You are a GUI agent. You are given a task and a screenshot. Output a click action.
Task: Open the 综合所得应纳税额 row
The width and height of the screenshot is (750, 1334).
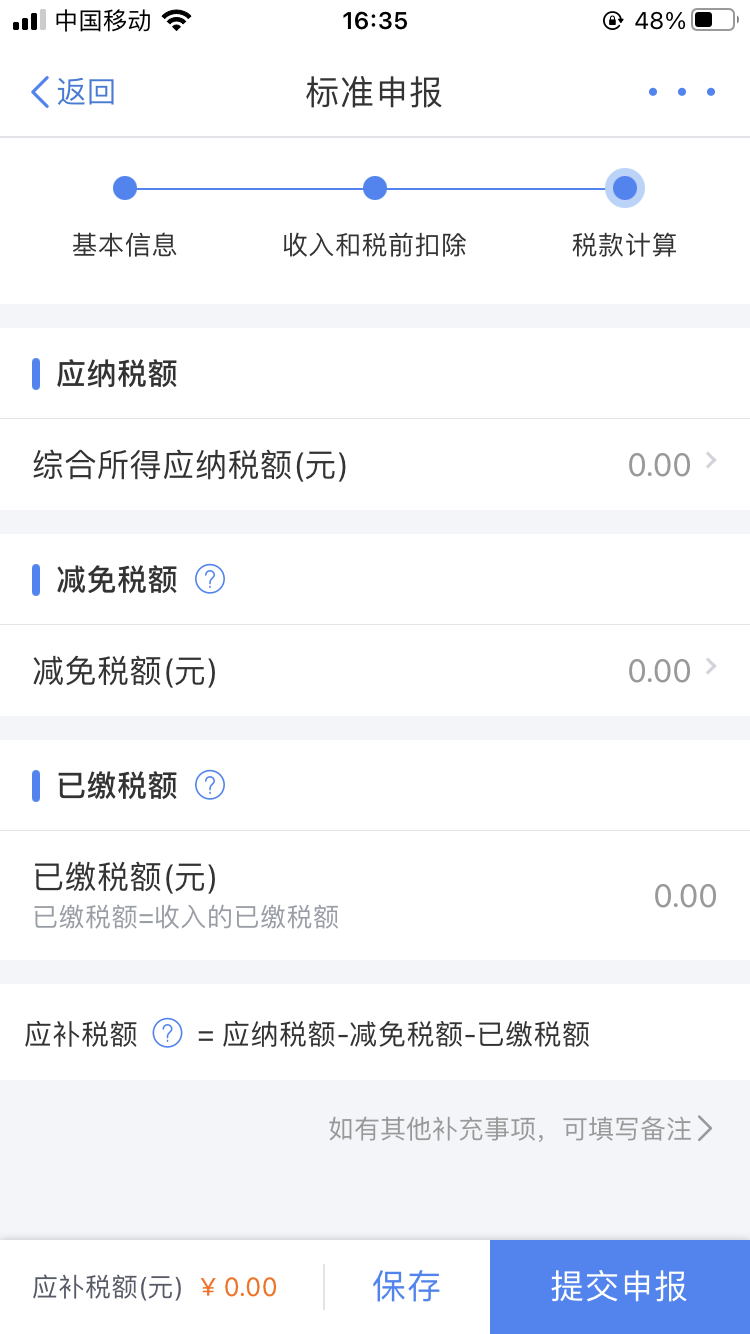(375, 465)
